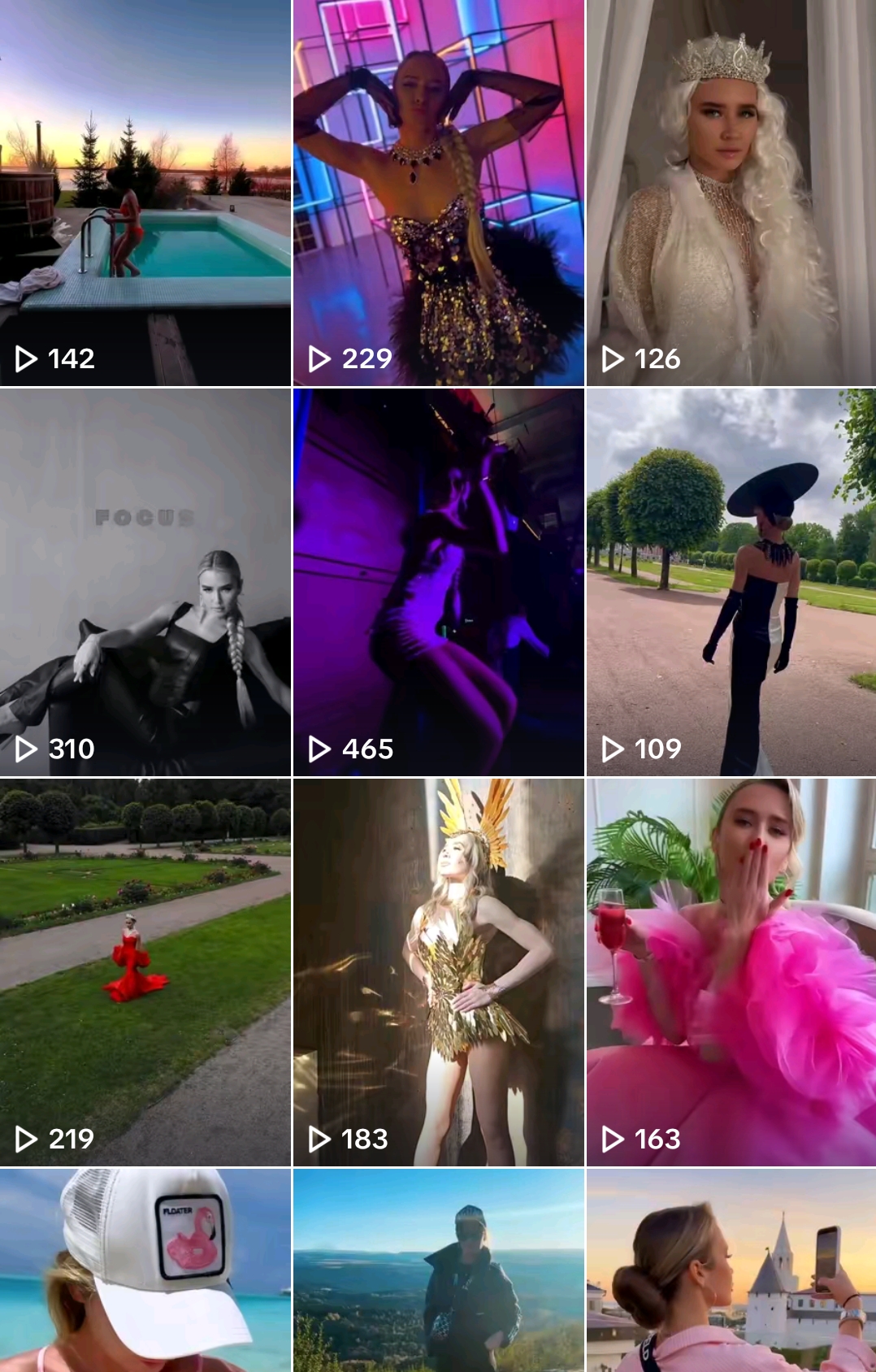
Task: Open the purple-lit video with 465 views
Action: [x=438, y=582]
